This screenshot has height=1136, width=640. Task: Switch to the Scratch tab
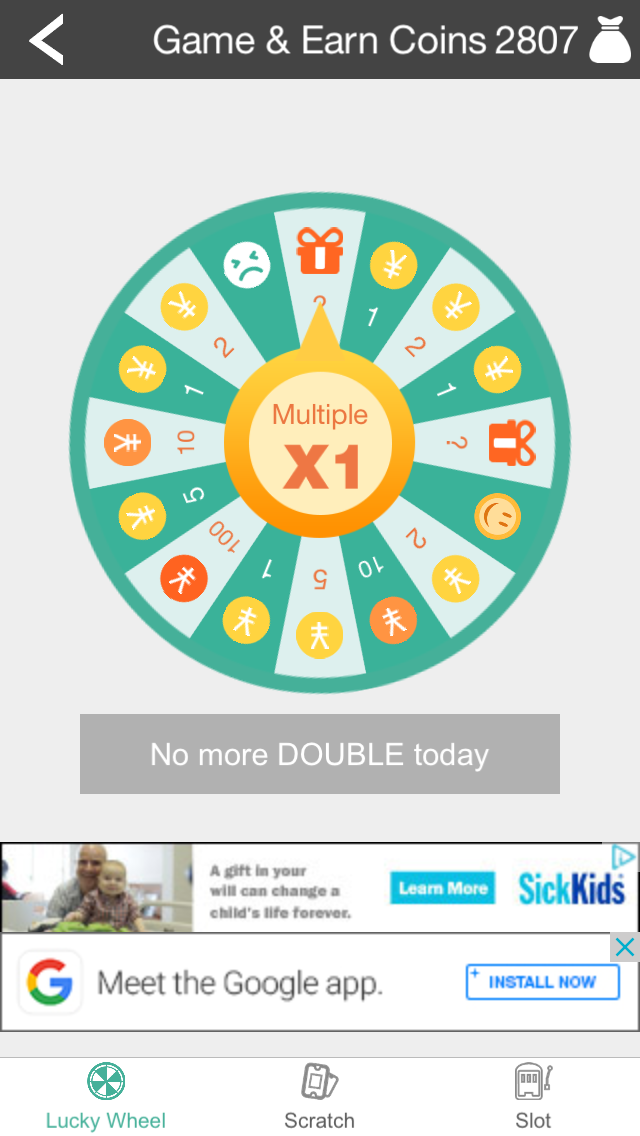[319, 1097]
